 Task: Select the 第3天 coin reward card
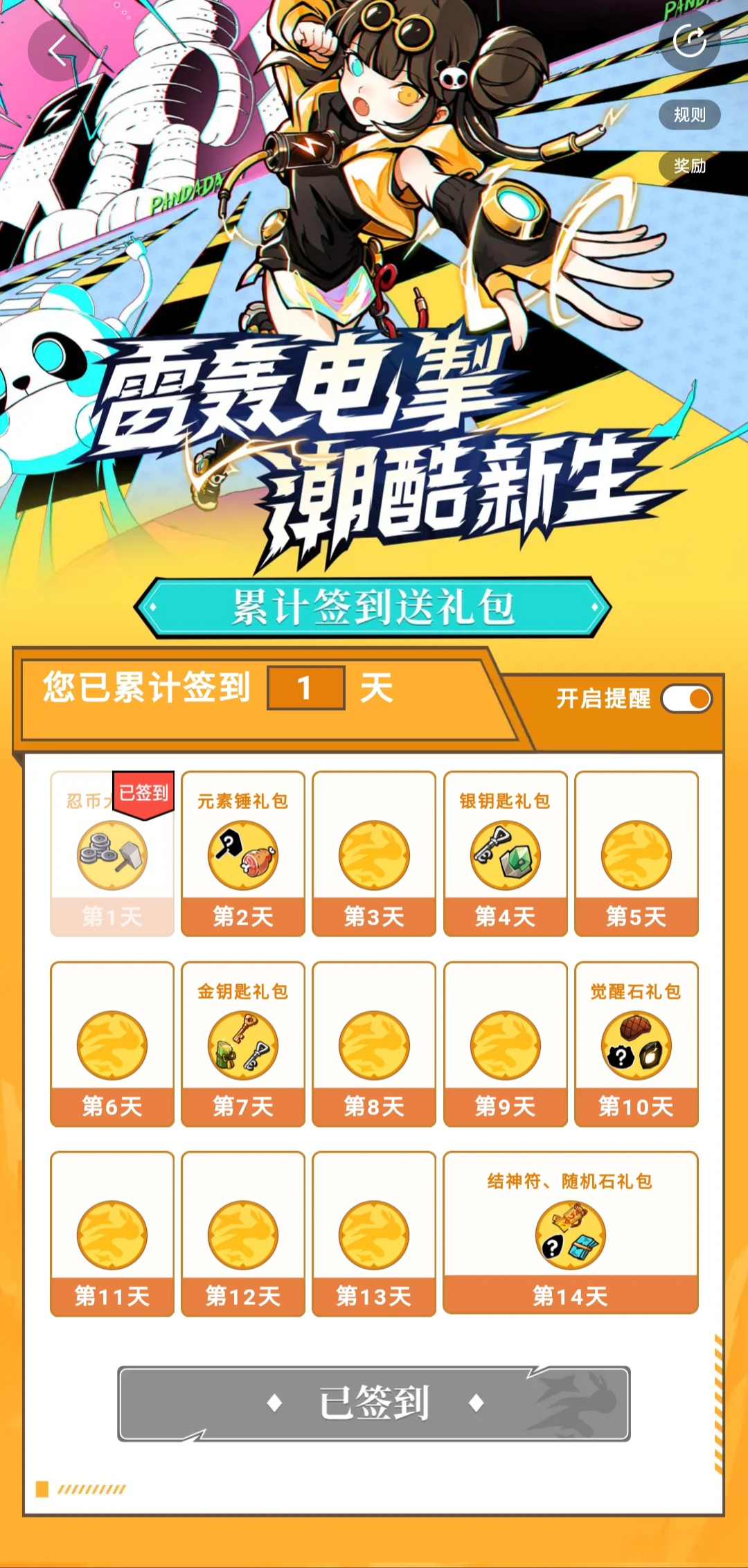(374, 854)
